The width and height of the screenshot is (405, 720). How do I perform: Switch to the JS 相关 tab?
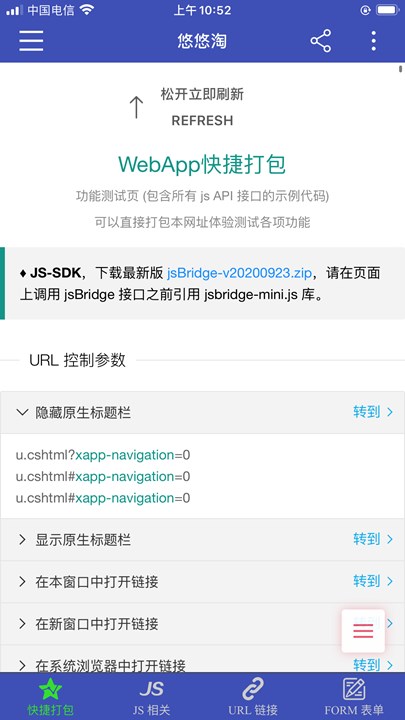click(152, 696)
